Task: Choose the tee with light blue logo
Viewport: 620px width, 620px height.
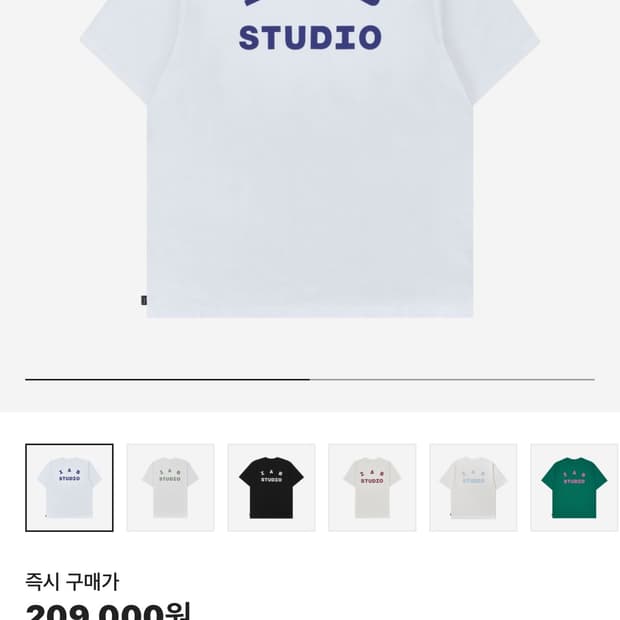Action: coord(473,487)
